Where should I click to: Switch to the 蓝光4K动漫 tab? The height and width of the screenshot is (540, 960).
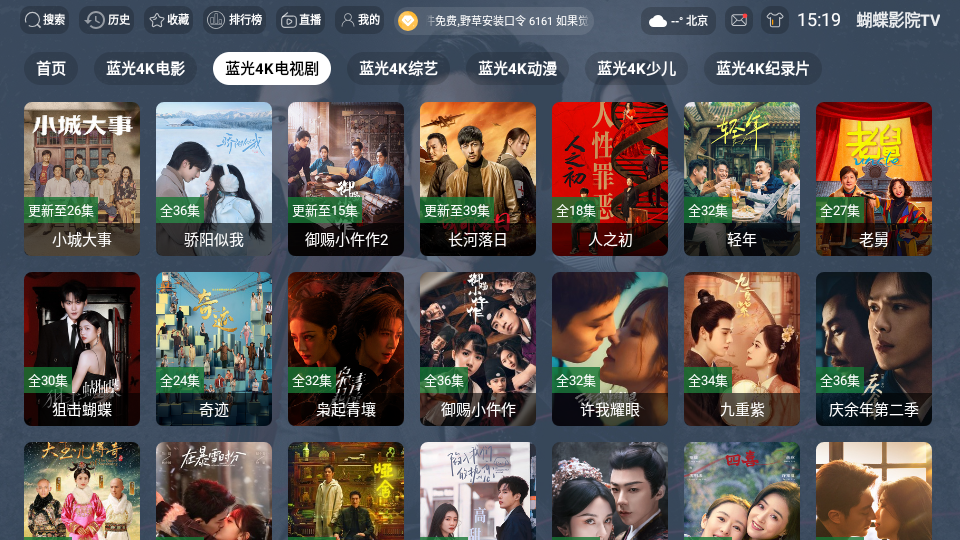pyautogui.click(x=518, y=68)
